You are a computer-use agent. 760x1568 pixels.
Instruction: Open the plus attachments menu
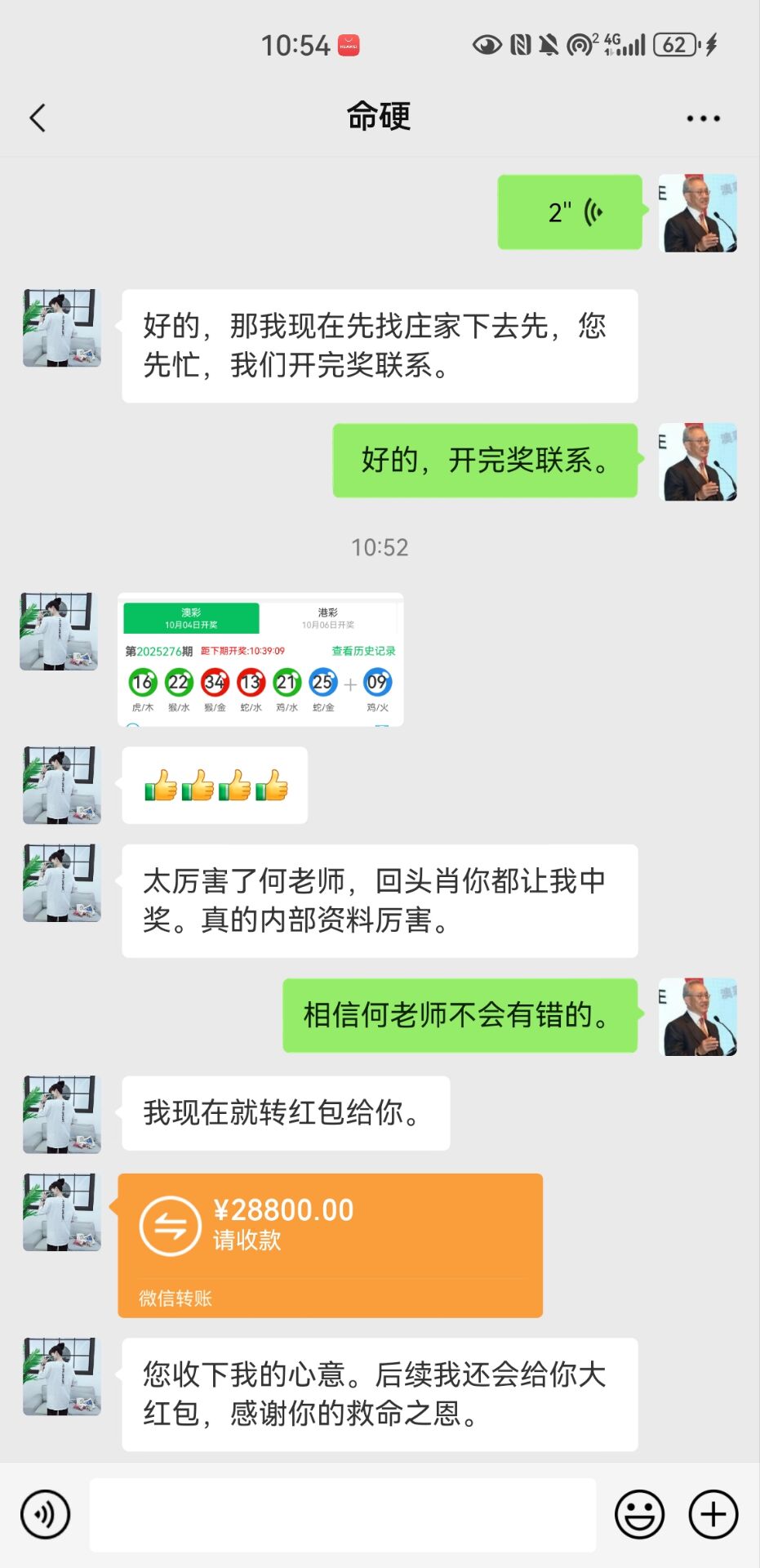click(x=713, y=1514)
